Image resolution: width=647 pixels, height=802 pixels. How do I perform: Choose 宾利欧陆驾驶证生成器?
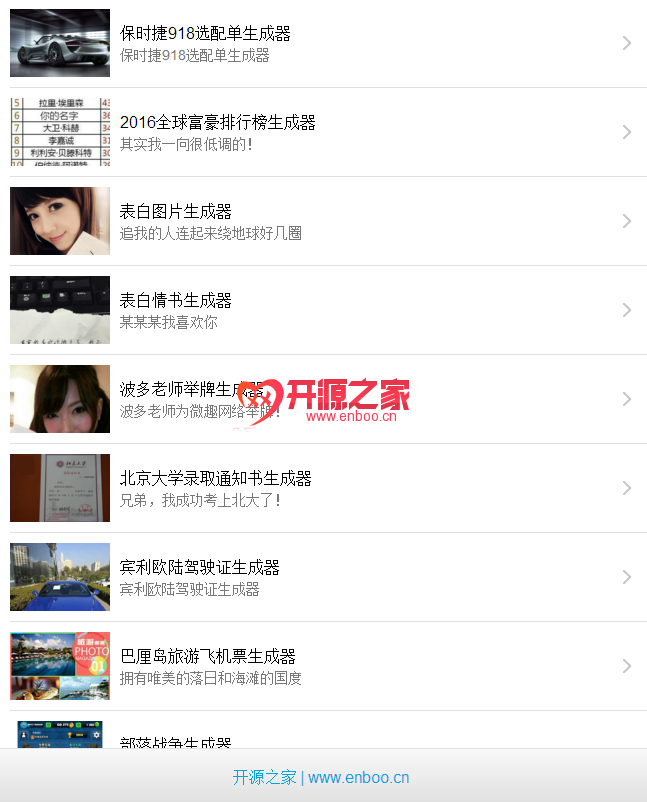click(x=199, y=568)
